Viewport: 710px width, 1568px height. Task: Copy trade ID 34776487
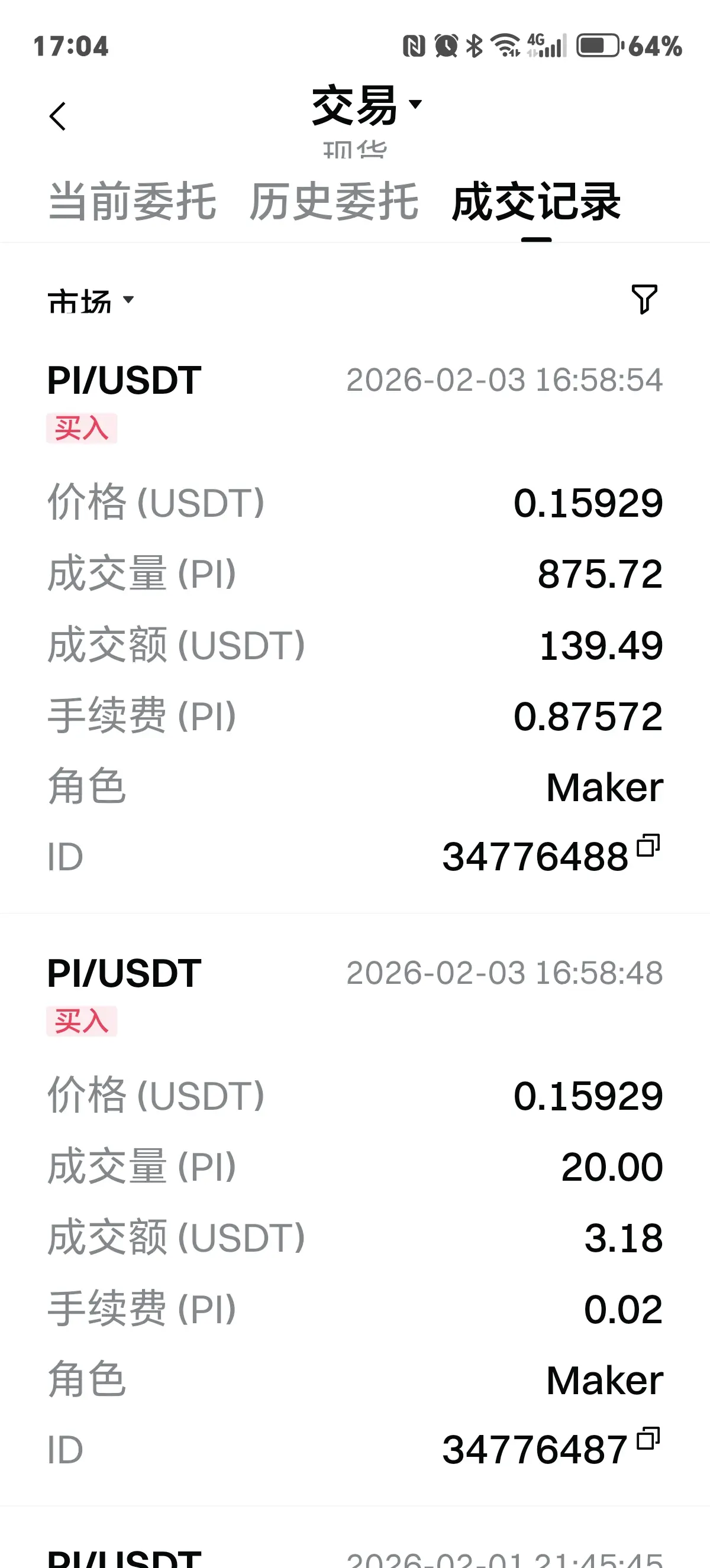tap(648, 1439)
